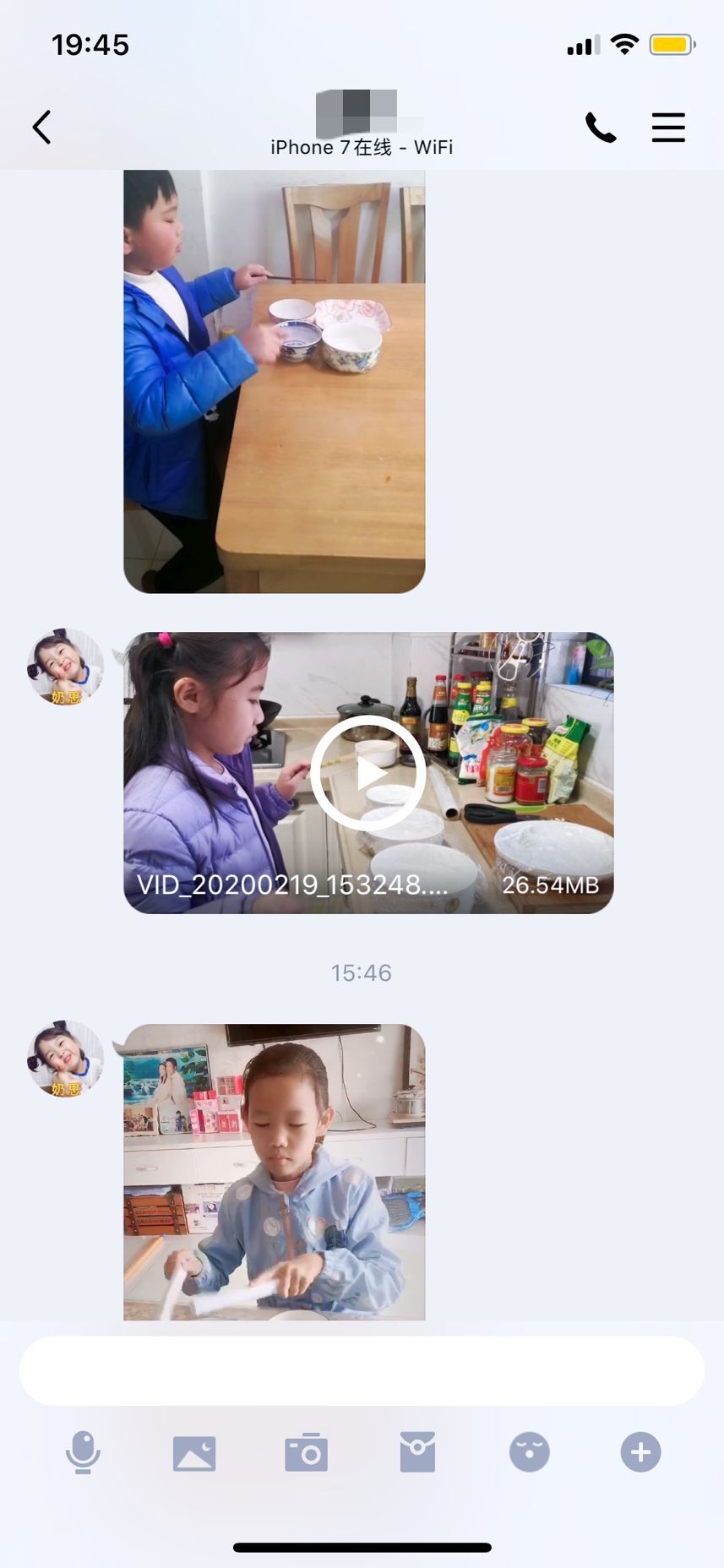Send a red packet

click(x=417, y=1452)
